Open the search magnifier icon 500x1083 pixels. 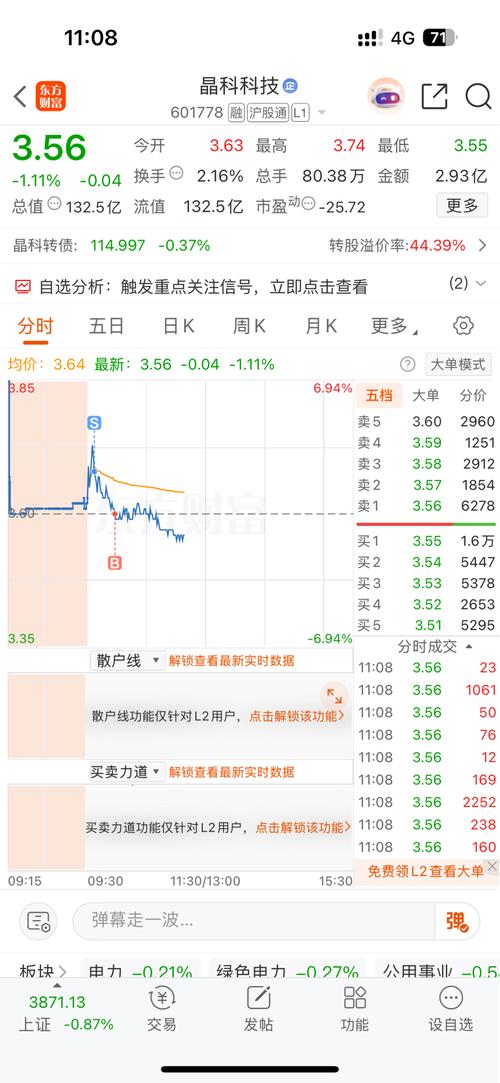point(478,97)
